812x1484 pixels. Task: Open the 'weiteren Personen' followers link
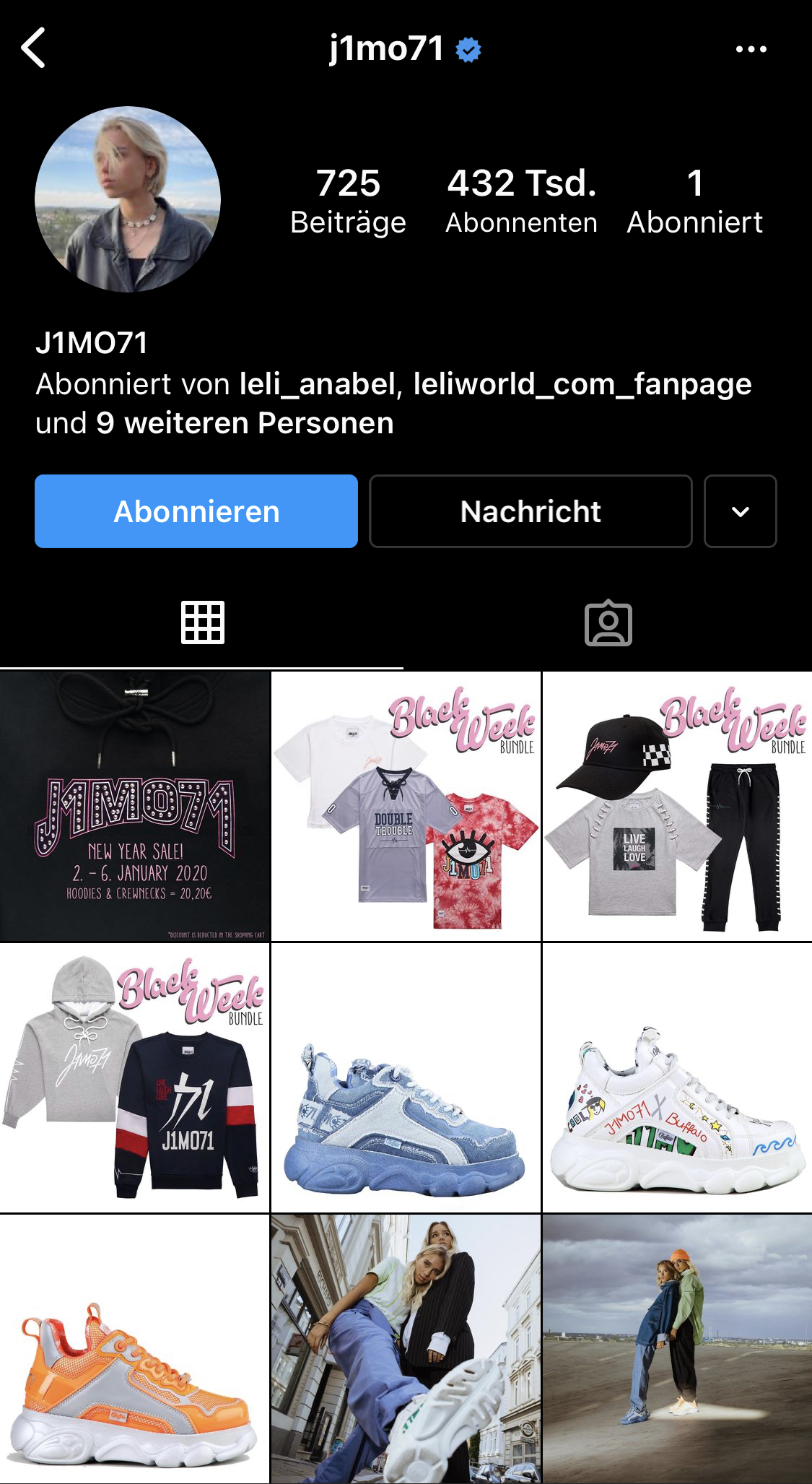click(245, 423)
